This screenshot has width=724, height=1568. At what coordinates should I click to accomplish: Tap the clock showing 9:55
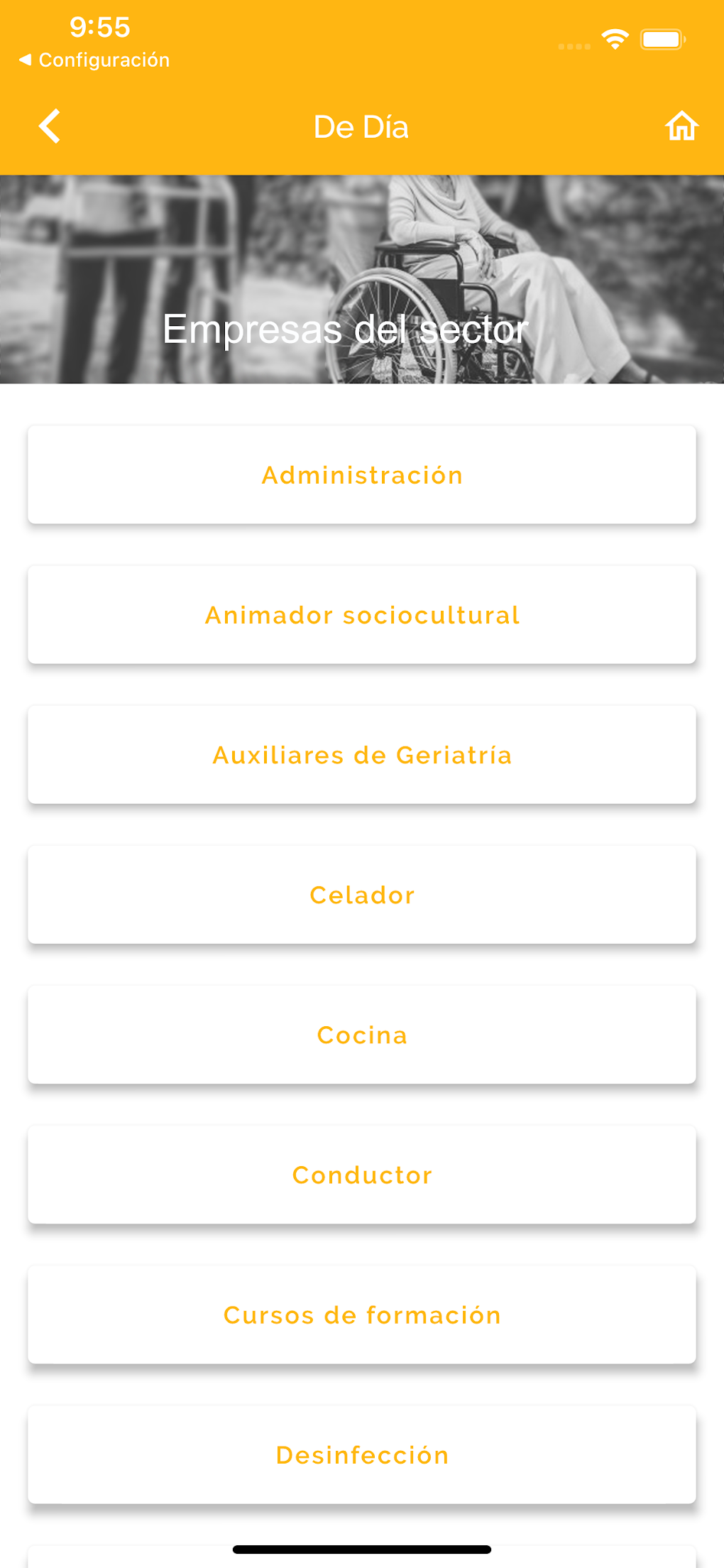click(99, 27)
